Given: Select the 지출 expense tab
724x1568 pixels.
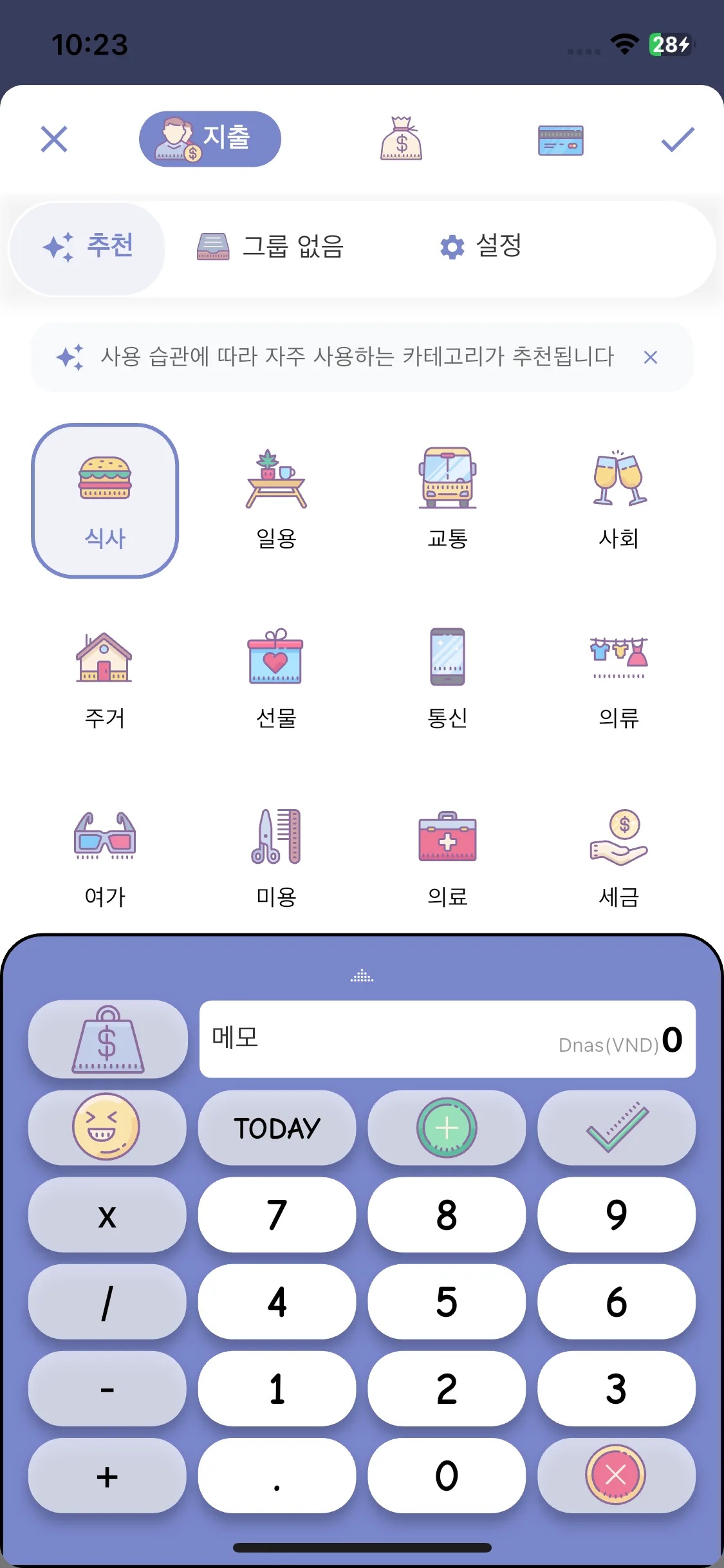Looking at the screenshot, I should (x=210, y=138).
